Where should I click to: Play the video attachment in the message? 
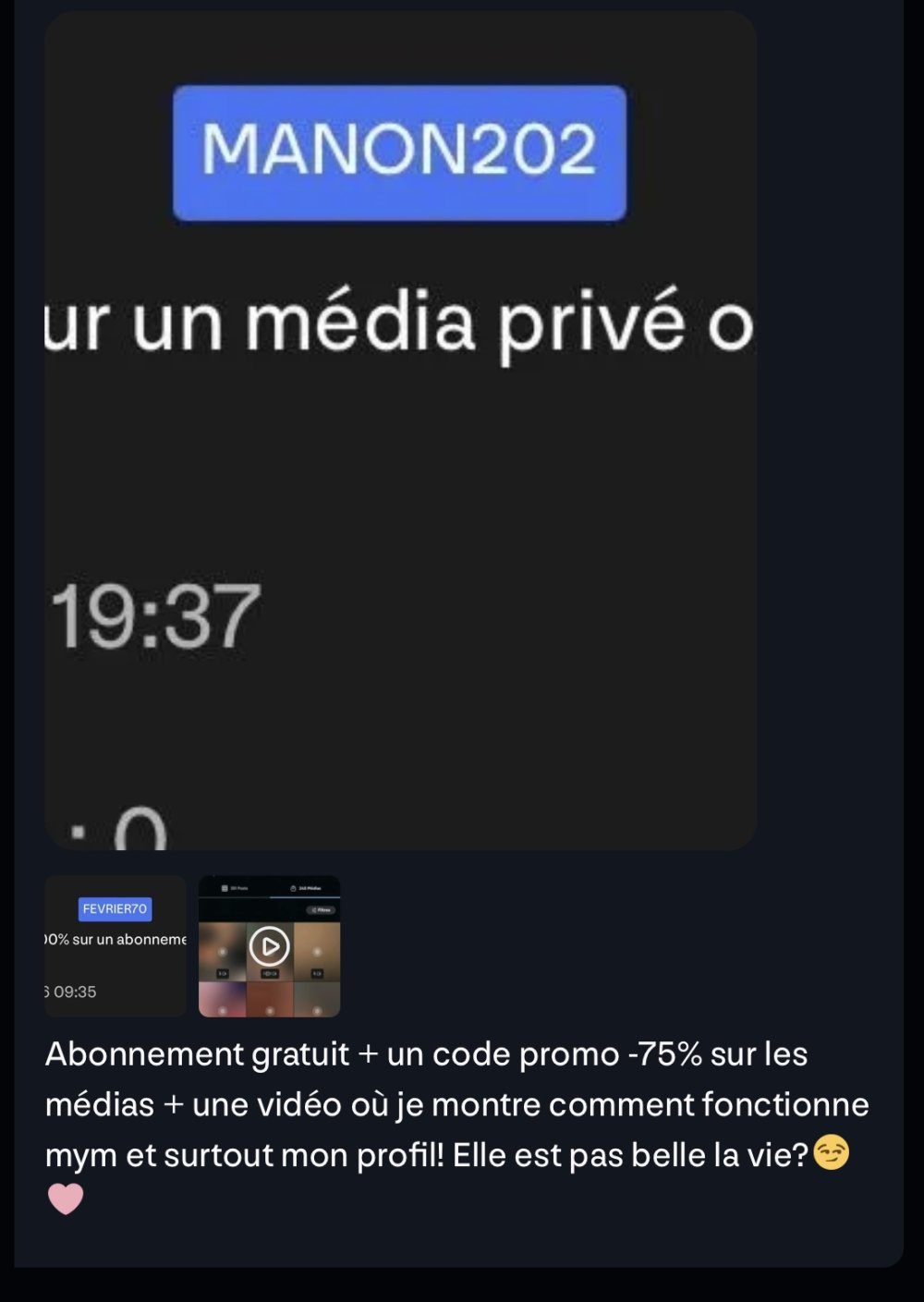click(x=270, y=946)
